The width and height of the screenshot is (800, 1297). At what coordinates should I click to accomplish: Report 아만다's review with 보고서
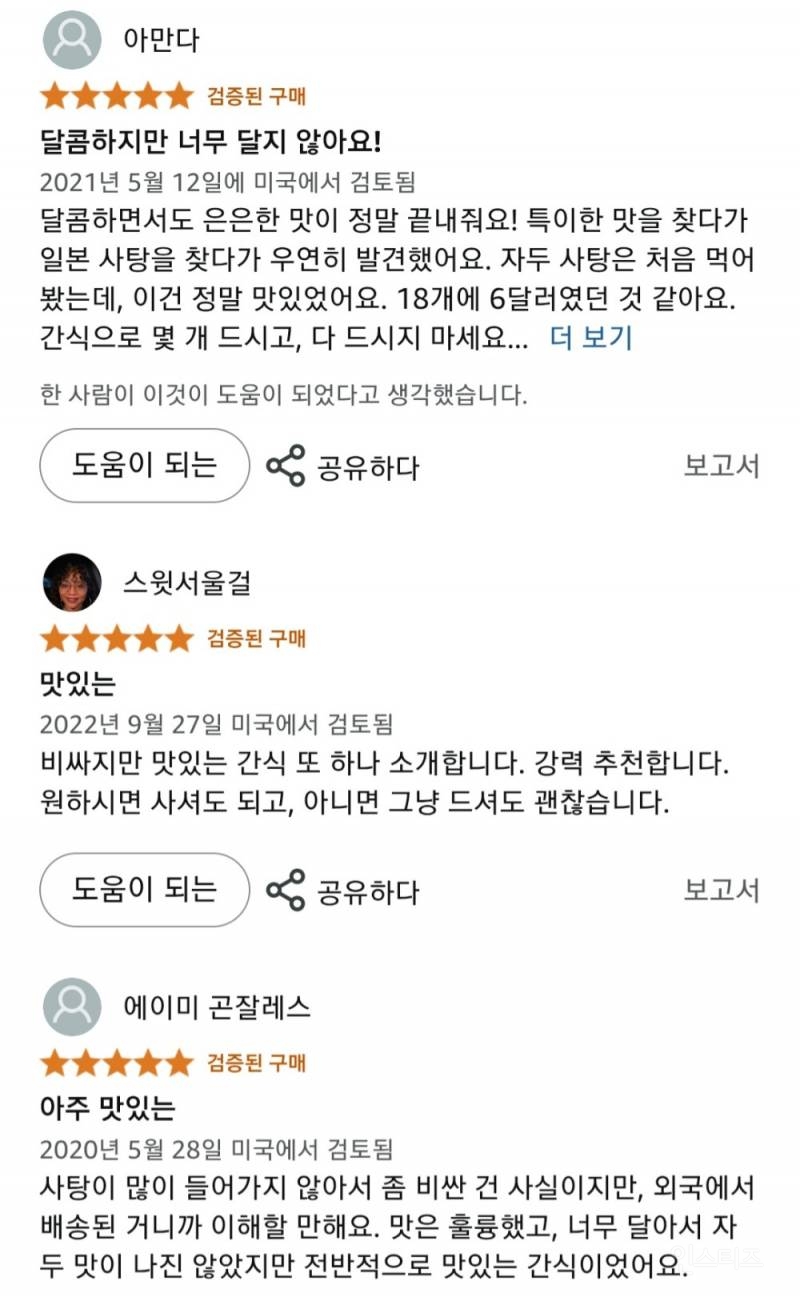[721, 465]
